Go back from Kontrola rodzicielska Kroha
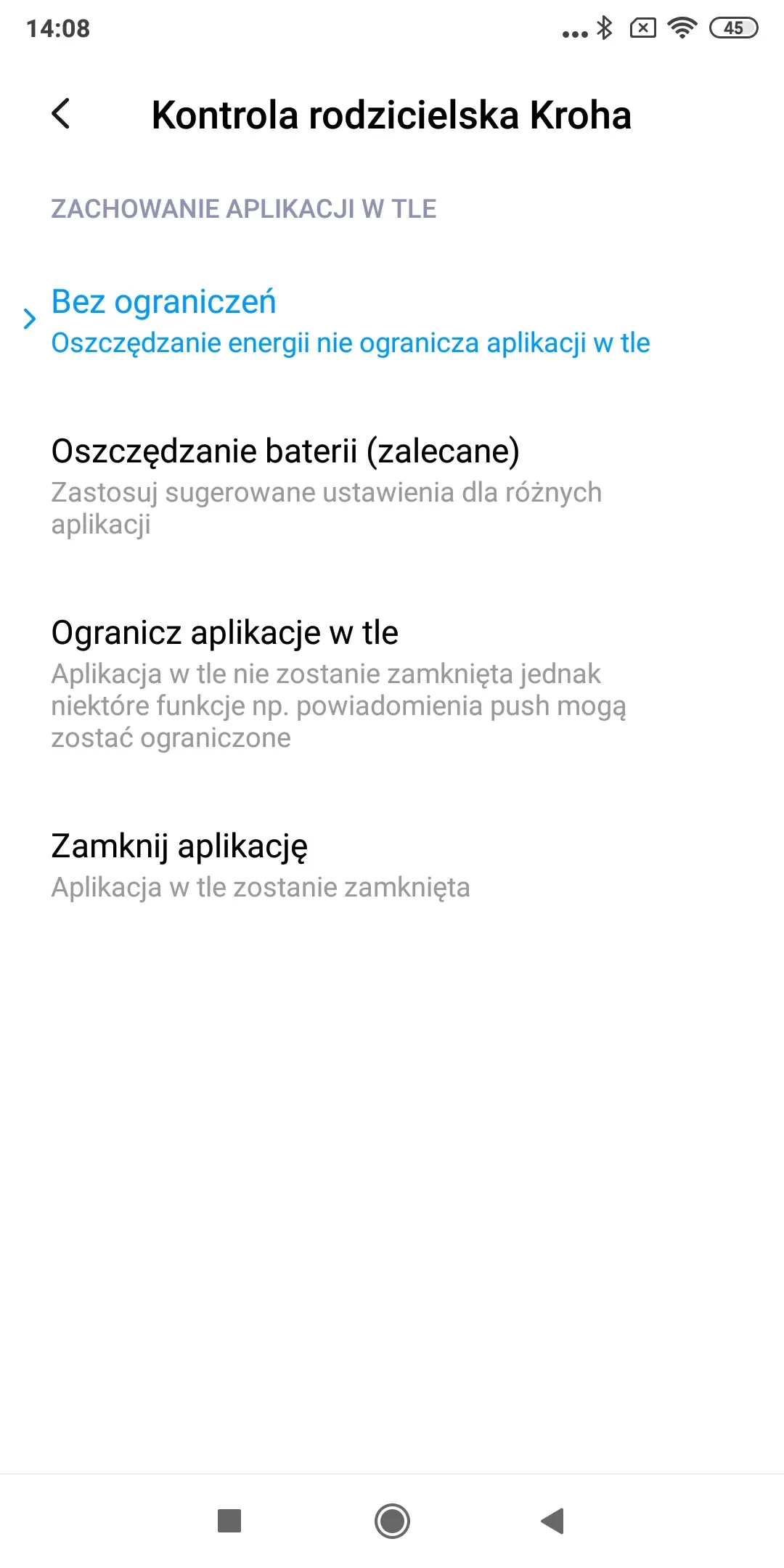This screenshot has width=784, height=1568. tap(62, 114)
